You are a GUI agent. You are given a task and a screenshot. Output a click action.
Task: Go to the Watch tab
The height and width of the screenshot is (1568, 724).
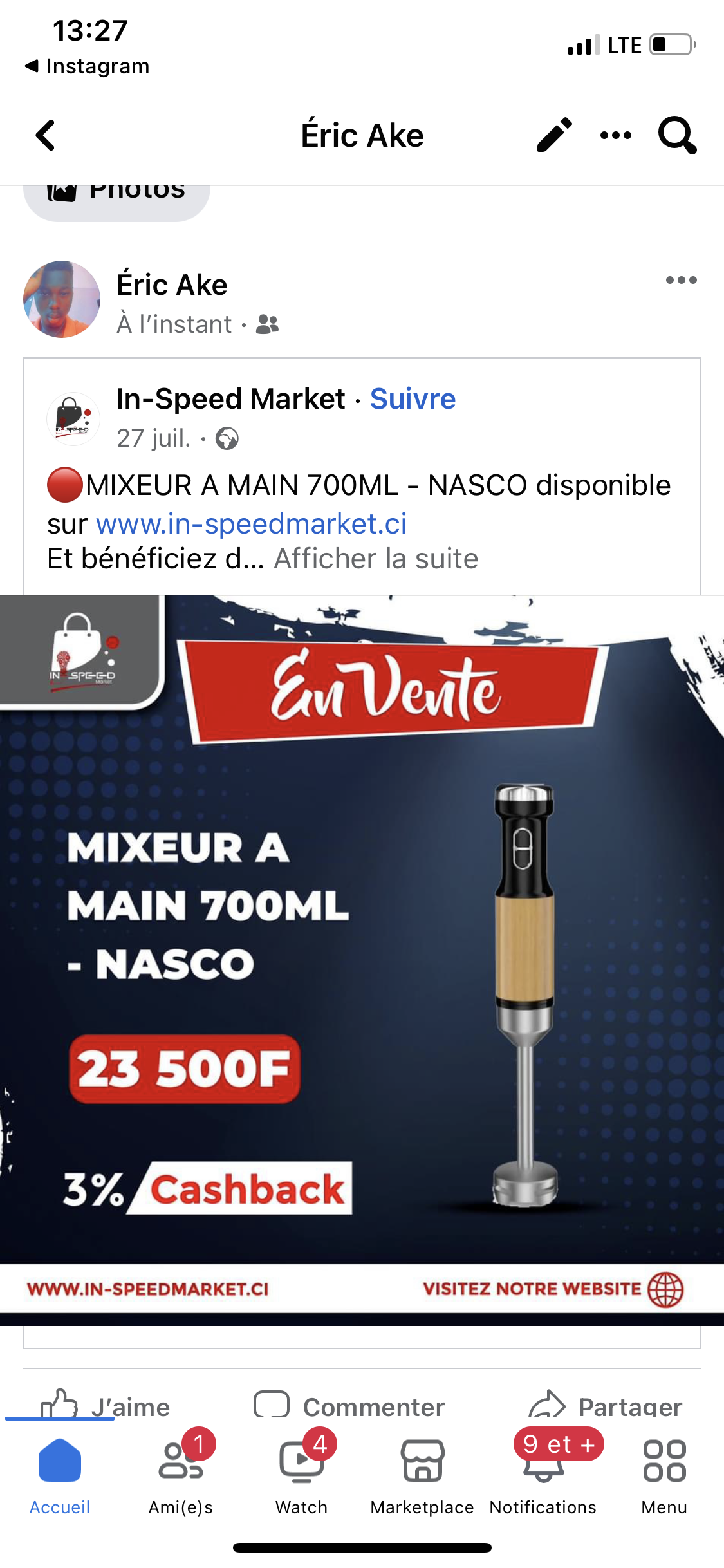pyautogui.click(x=301, y=1475)
